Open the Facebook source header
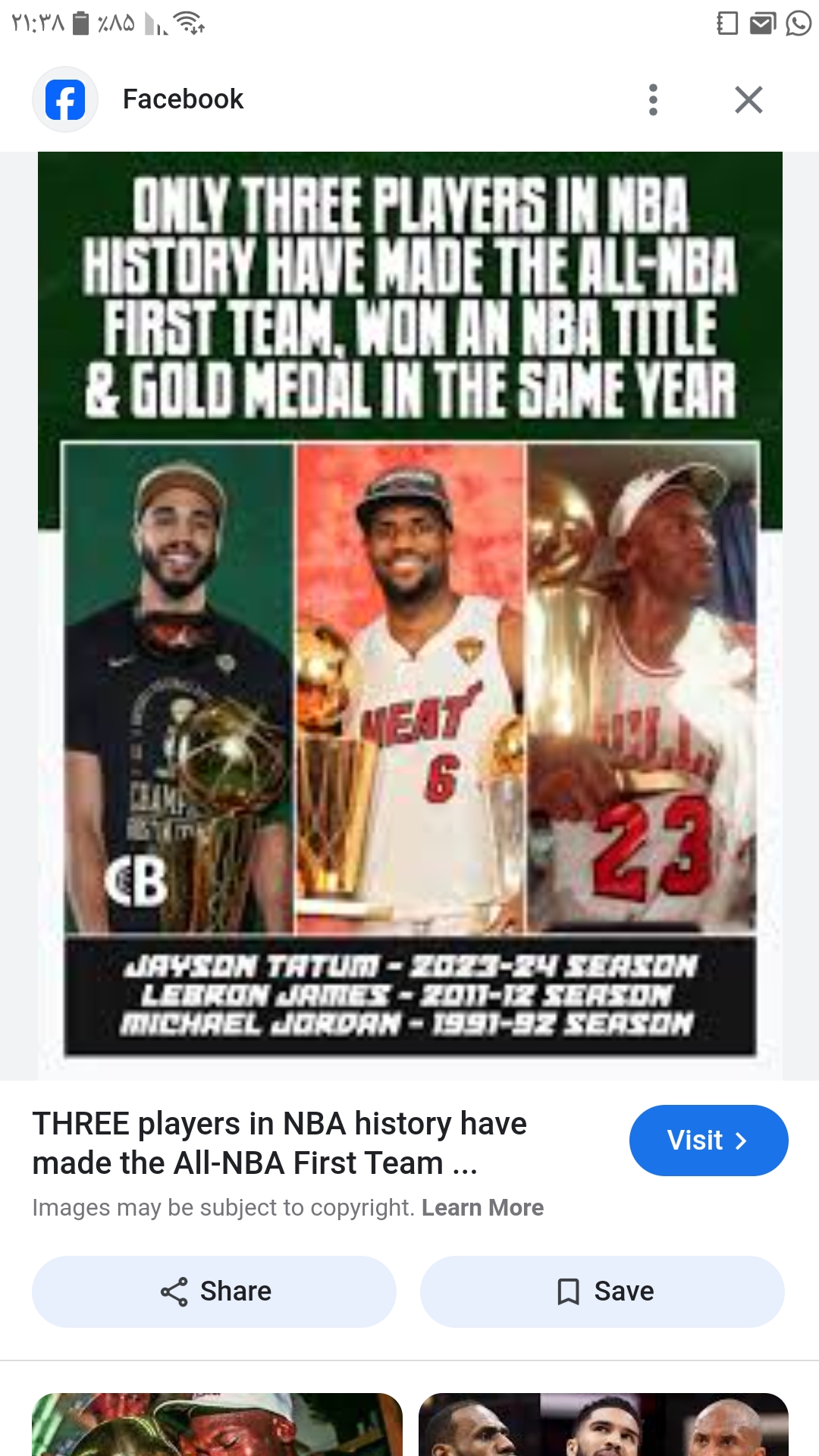 pyautogui.click(x=140, y=99)
